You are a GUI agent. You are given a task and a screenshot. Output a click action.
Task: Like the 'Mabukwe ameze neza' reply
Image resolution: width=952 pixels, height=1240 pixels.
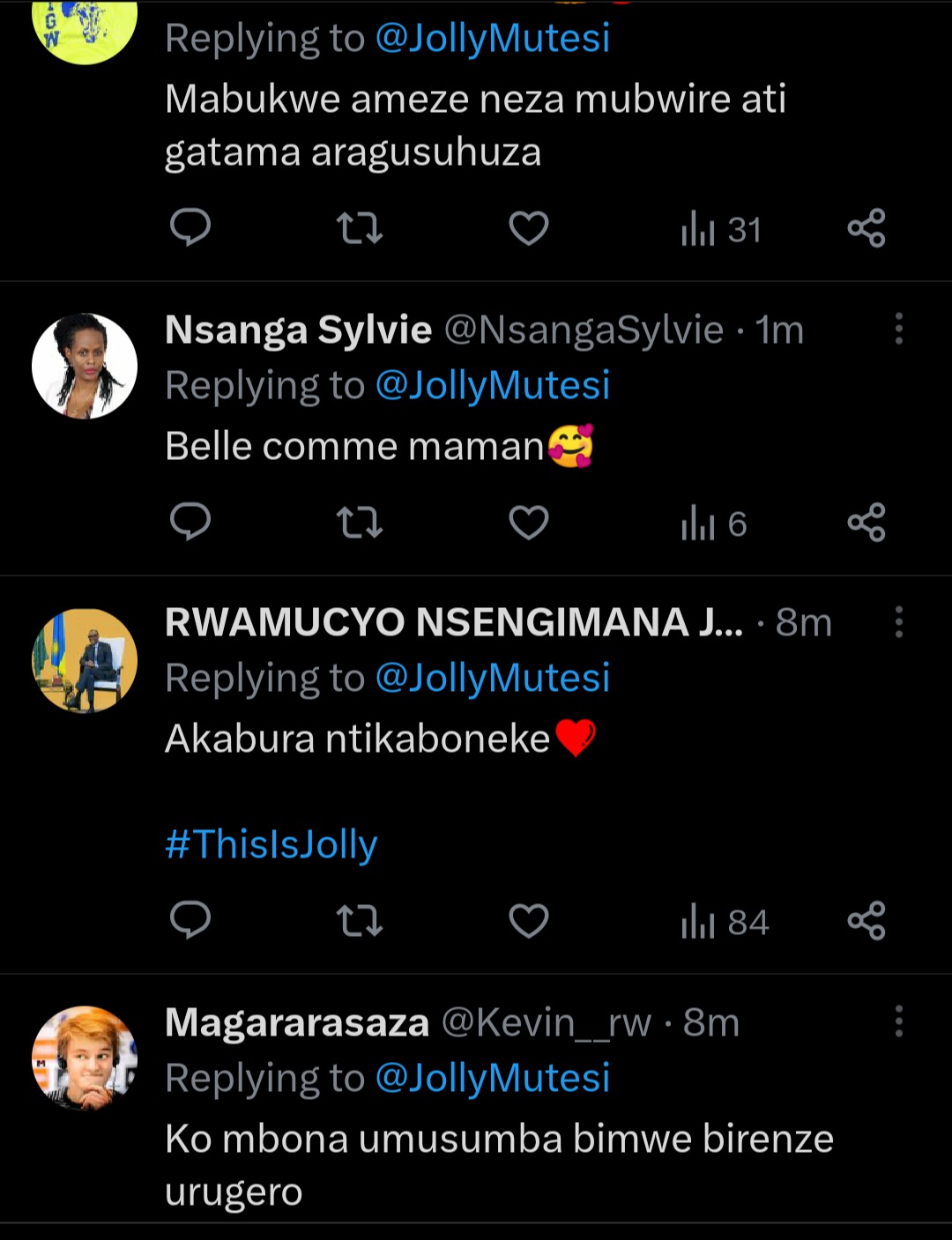click(x=529, y=229)
